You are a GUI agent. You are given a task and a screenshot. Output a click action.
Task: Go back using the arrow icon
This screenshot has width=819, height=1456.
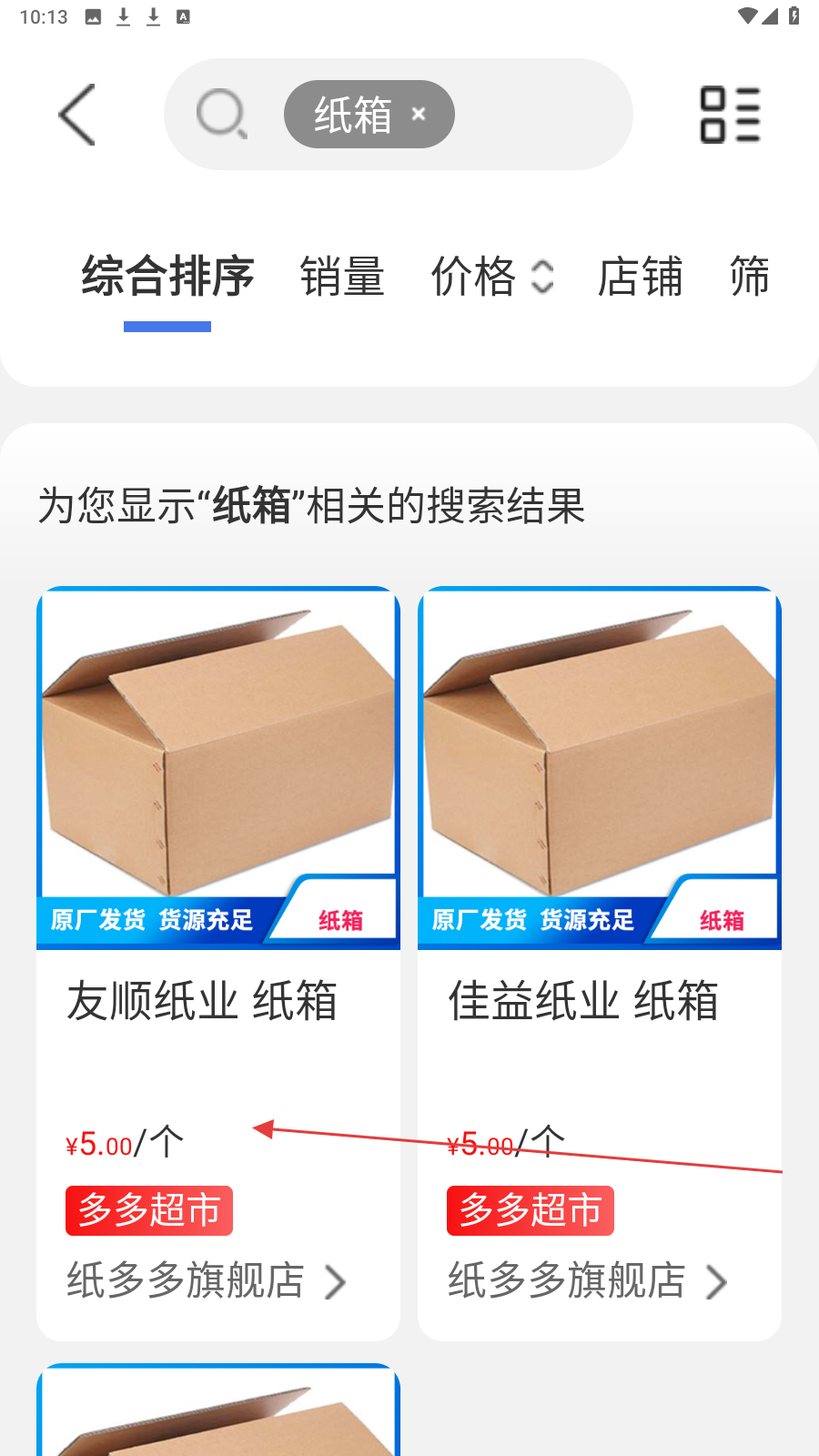tap(77, 115)
